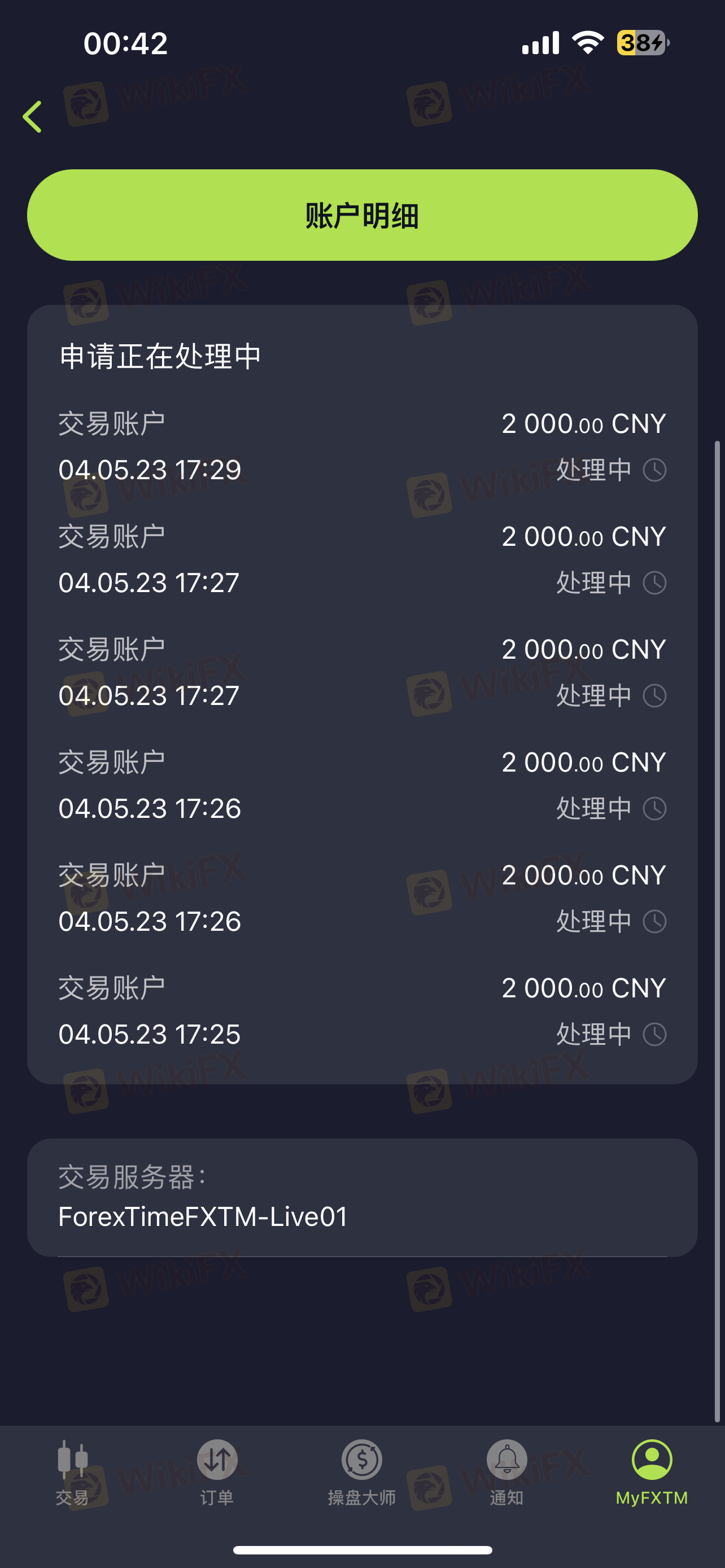Open the 操盘大师 tab

[362, 1473]
